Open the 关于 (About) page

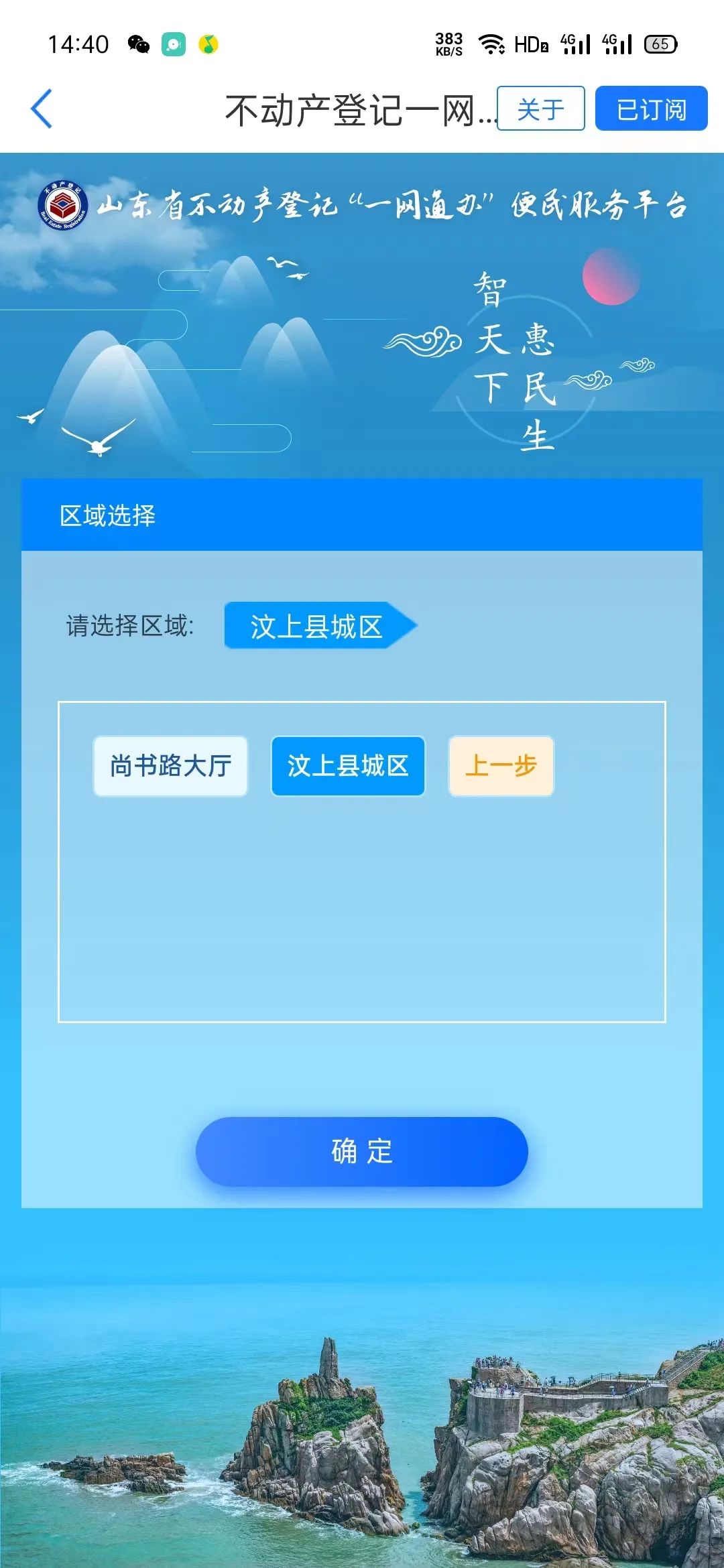point(540,109)
